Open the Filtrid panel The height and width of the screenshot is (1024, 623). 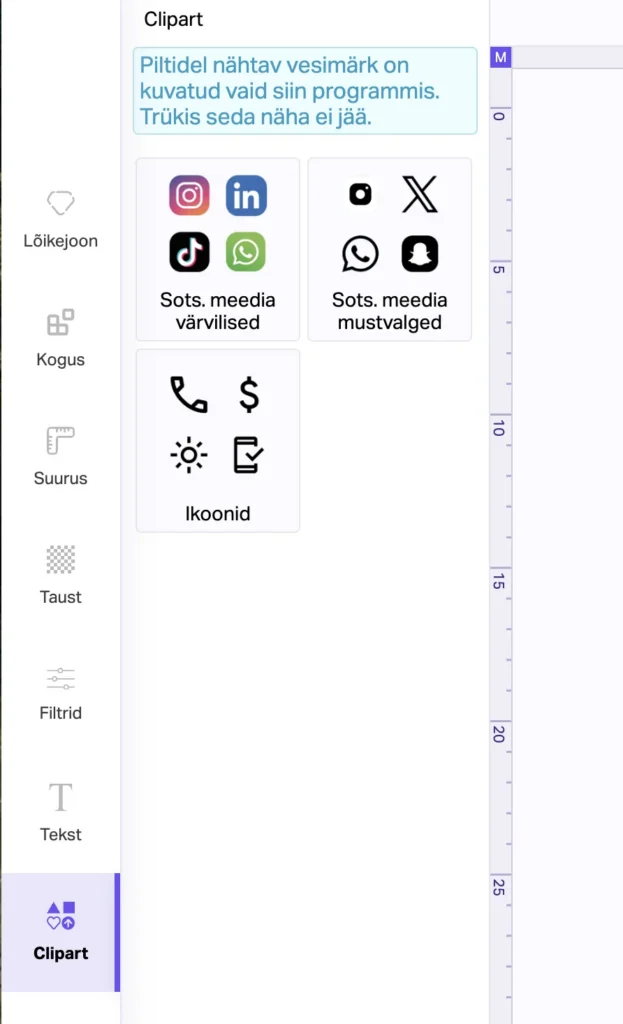point(60,692)
